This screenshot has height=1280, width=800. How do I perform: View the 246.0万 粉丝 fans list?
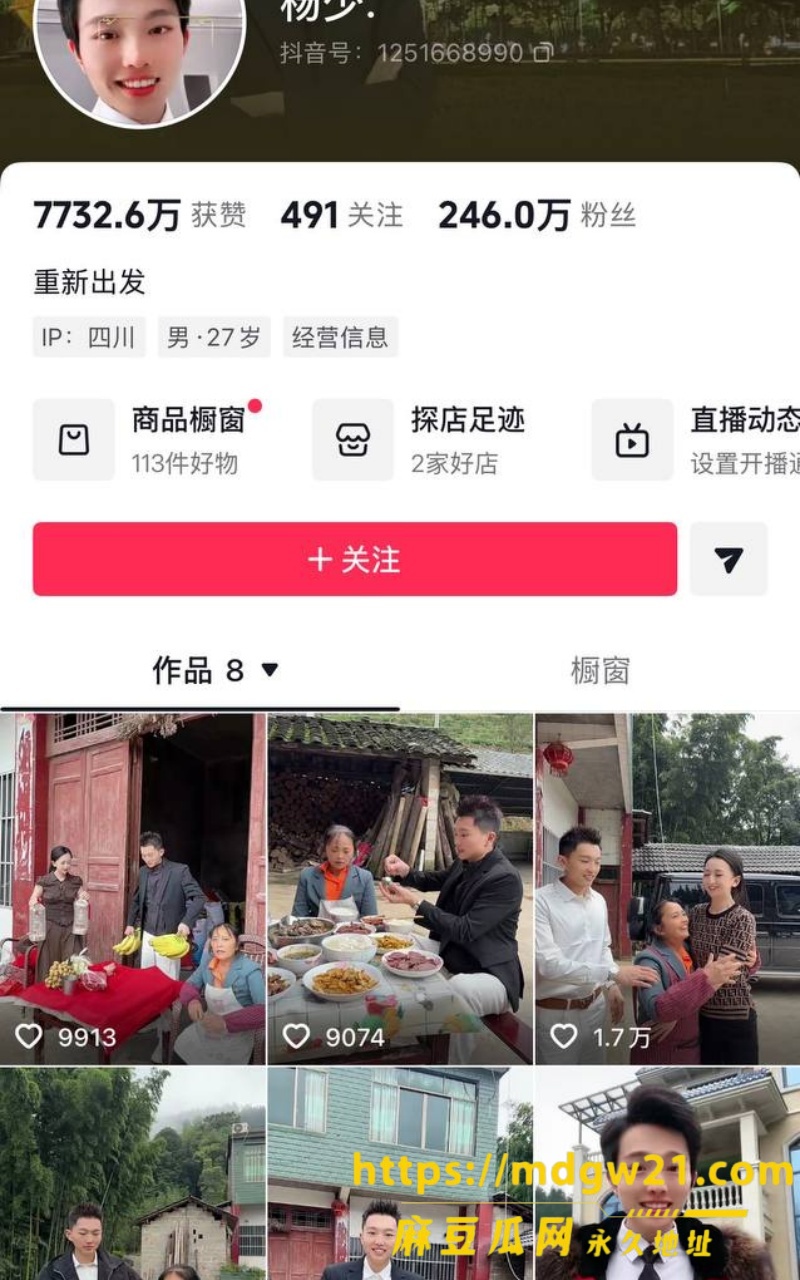pos(537,215)
